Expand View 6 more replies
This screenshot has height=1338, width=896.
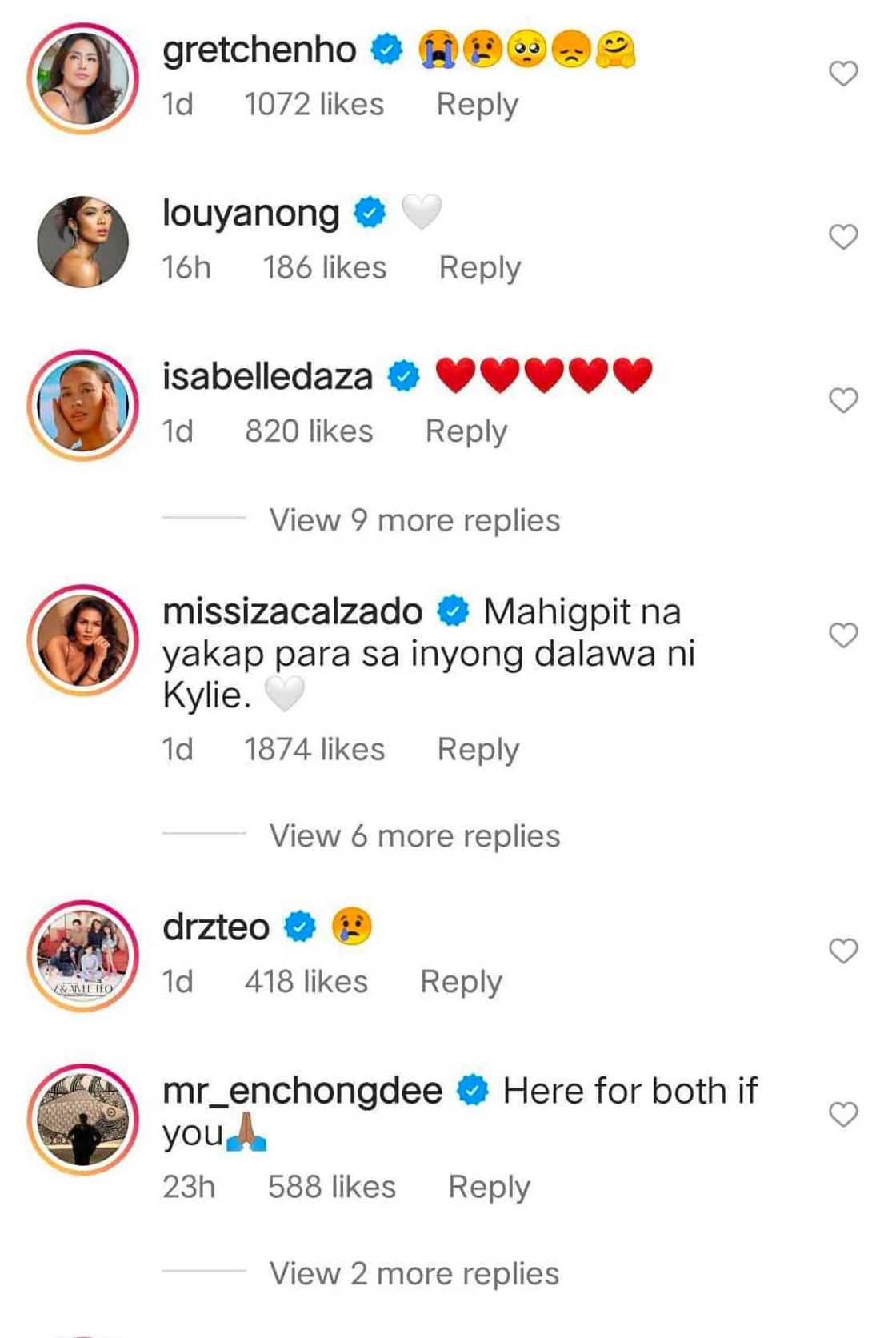click(x=414, y=836)
